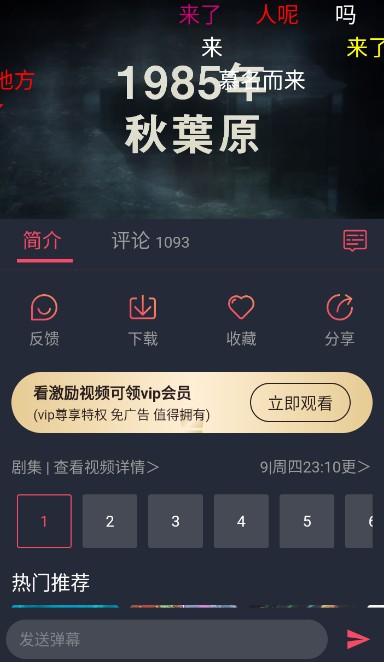
Task: Switch to the 评论 tab
Action: [151, 241]
